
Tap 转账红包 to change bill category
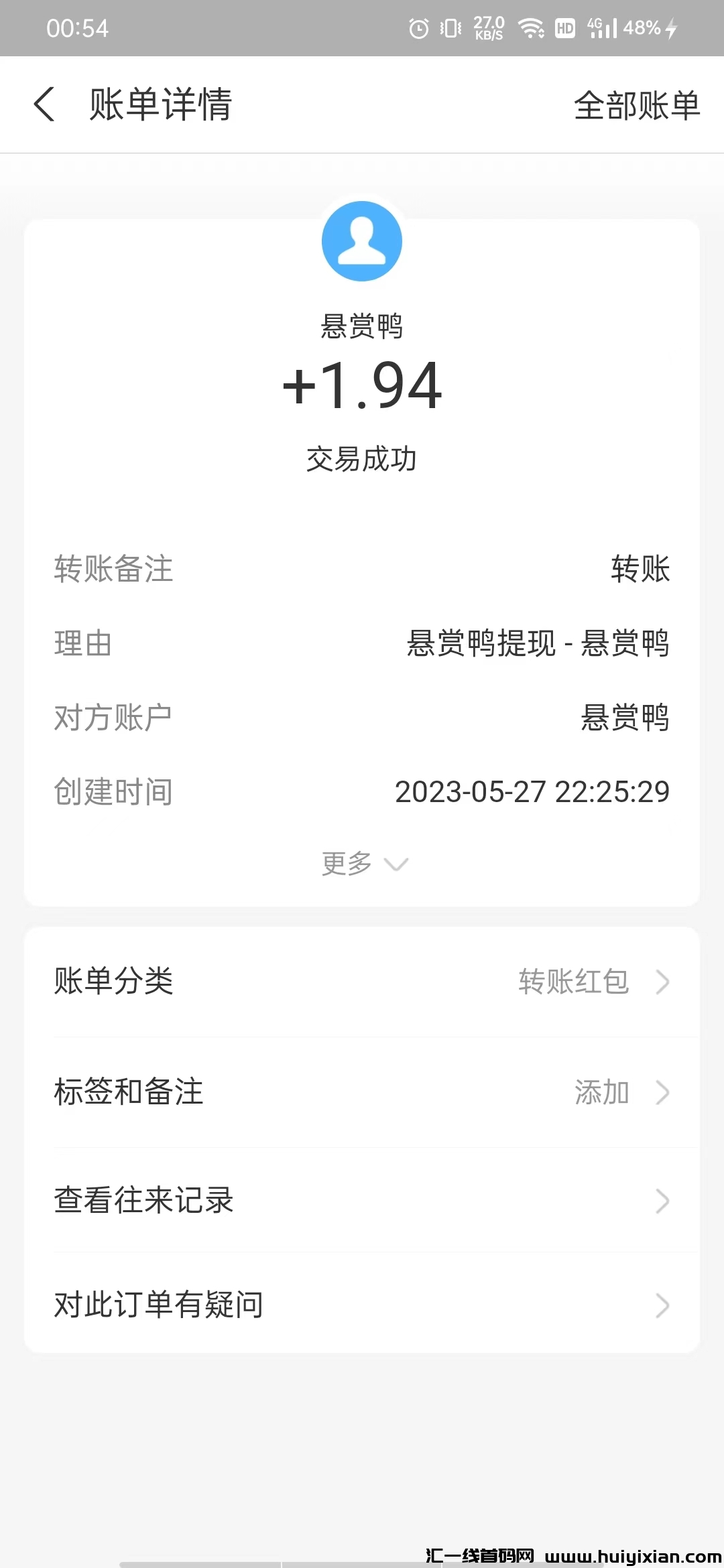point(572,983)
